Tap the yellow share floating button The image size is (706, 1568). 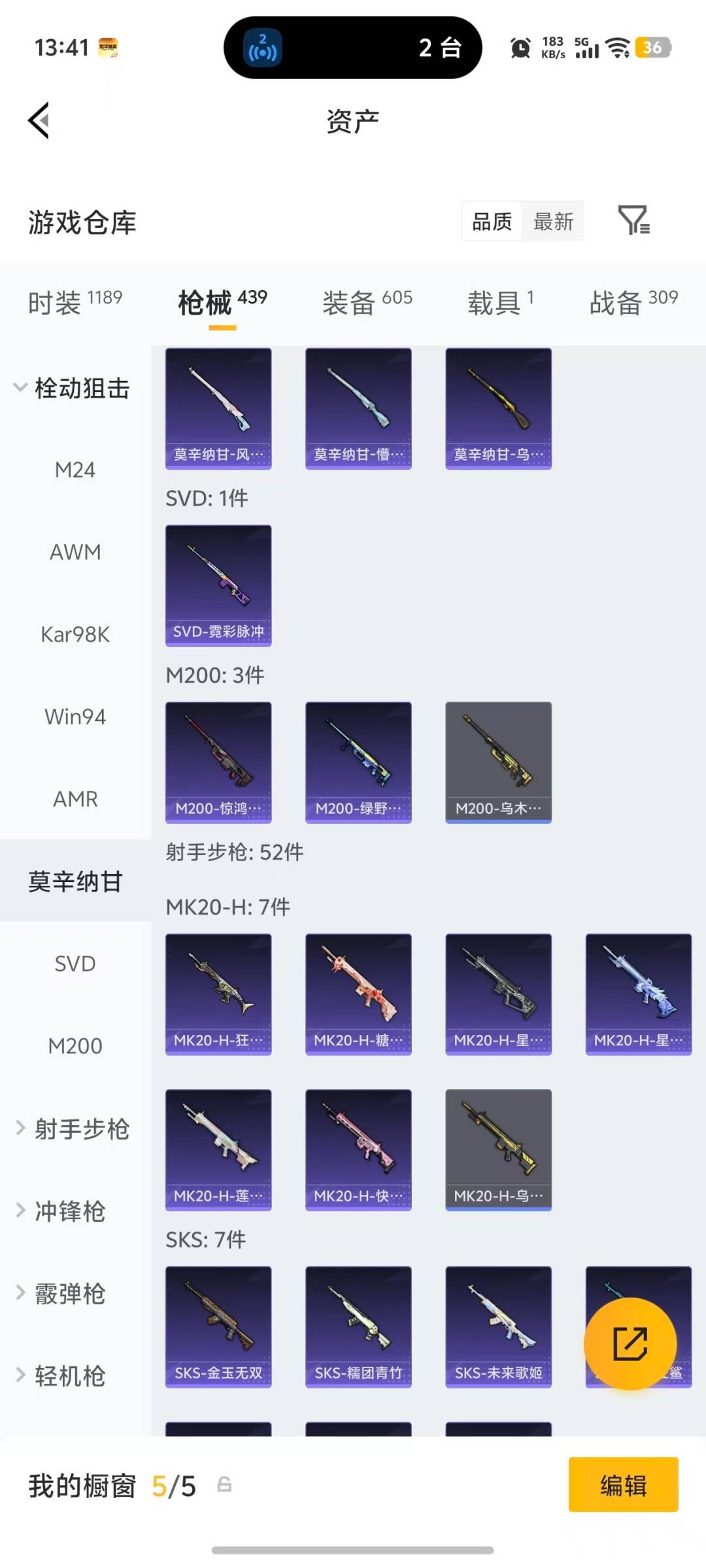click(x=630, y=1343)
